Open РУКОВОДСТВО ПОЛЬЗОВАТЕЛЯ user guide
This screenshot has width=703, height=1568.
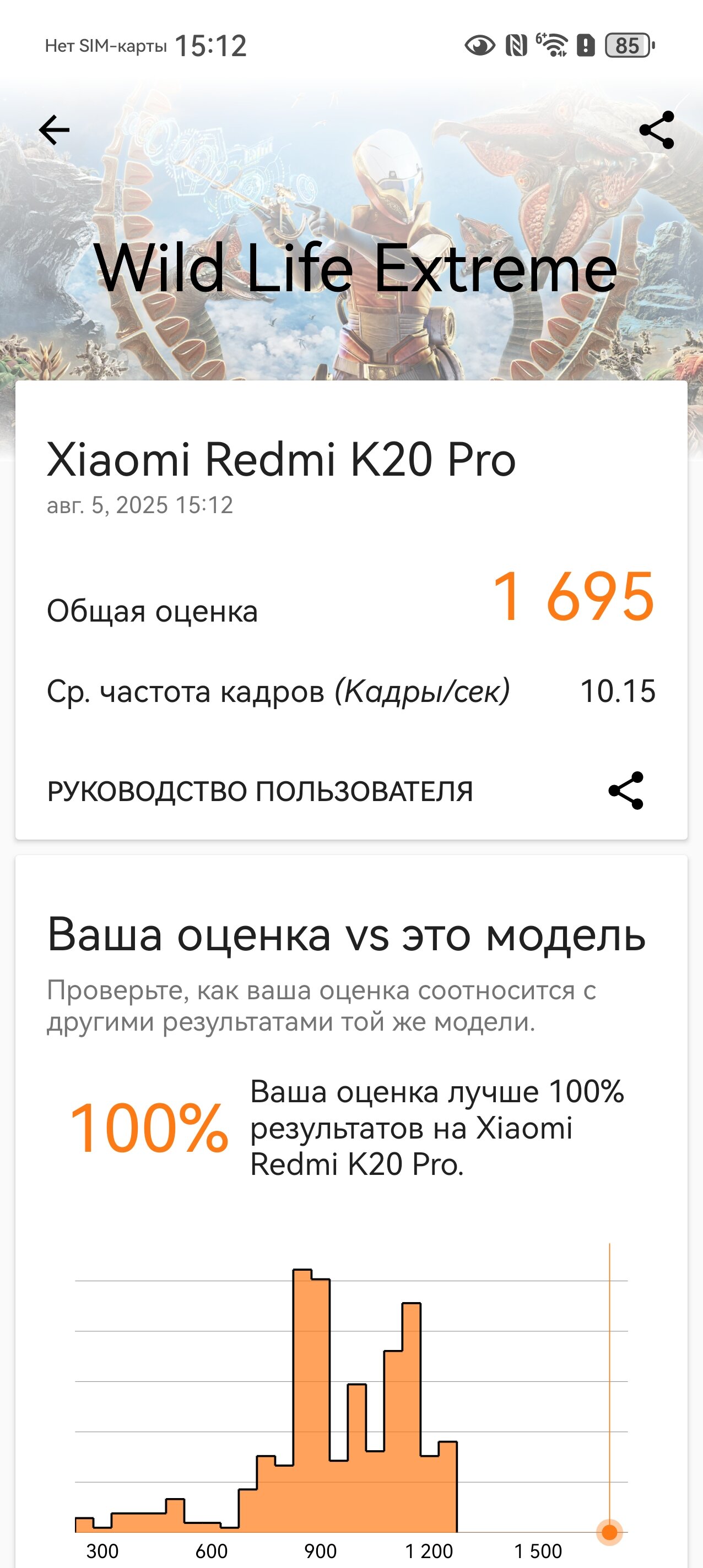click(260, 791)
